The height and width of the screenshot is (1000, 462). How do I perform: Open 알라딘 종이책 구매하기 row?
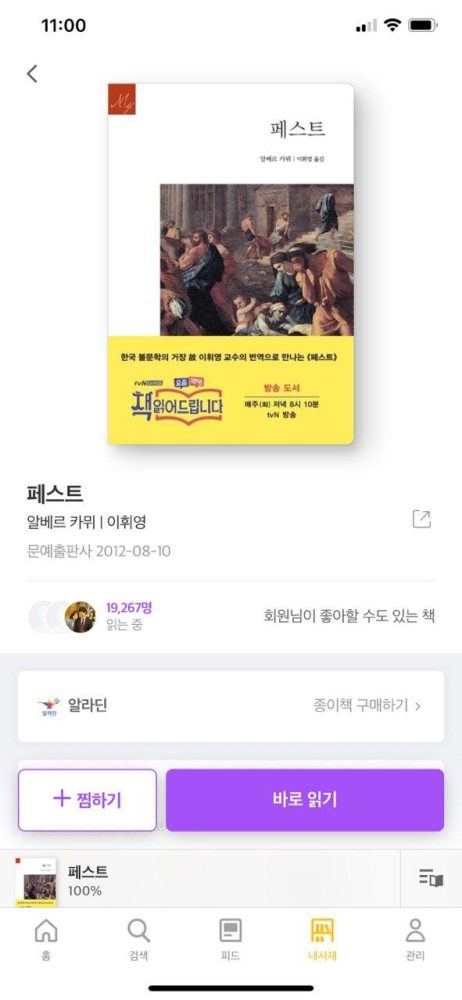pyautogui.click(x=231, y=706)
